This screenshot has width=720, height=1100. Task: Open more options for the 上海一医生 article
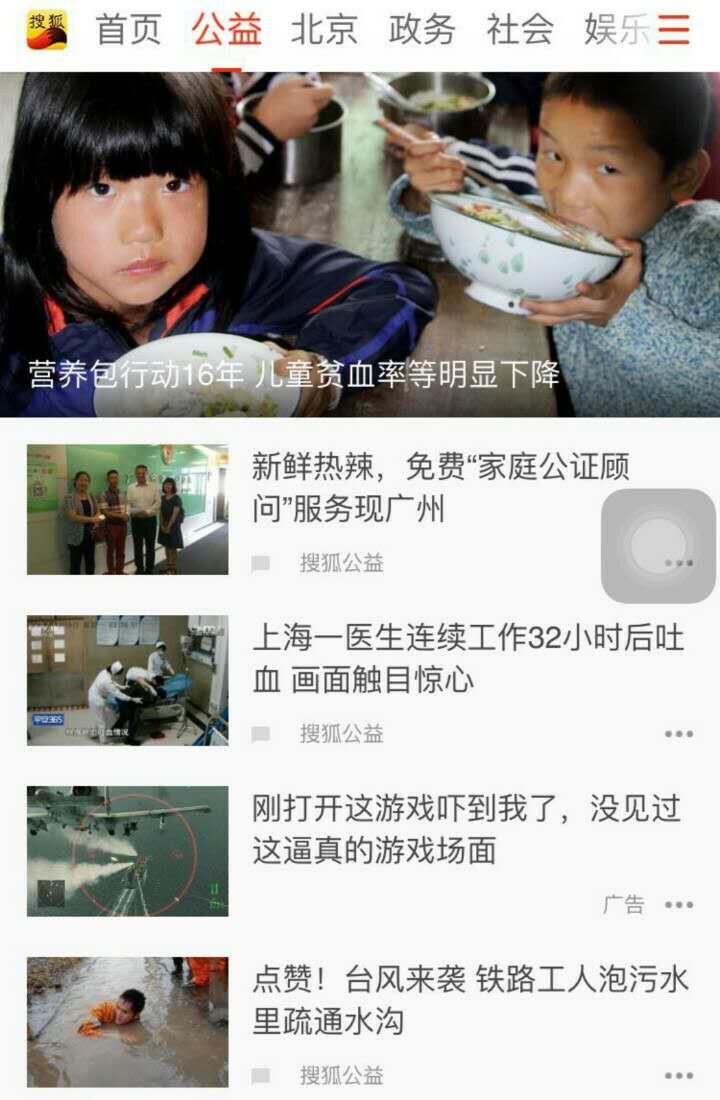coord(679,734)
